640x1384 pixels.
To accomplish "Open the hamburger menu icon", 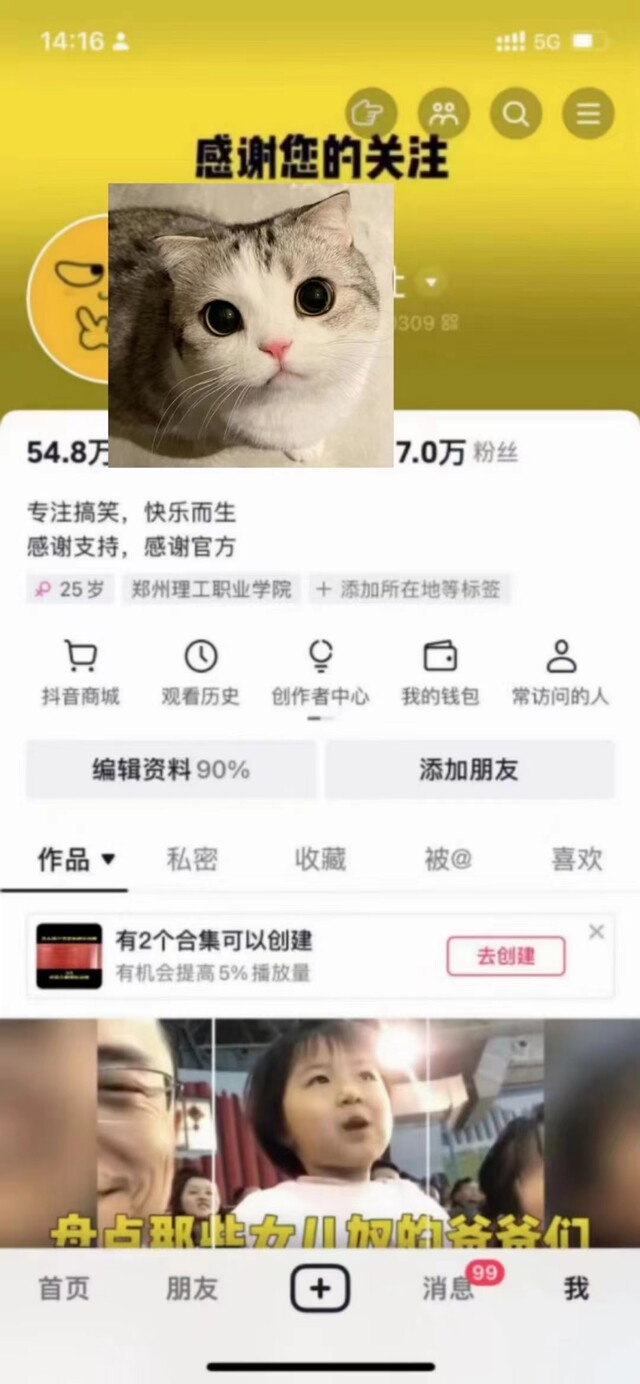I will coord(588,113).
